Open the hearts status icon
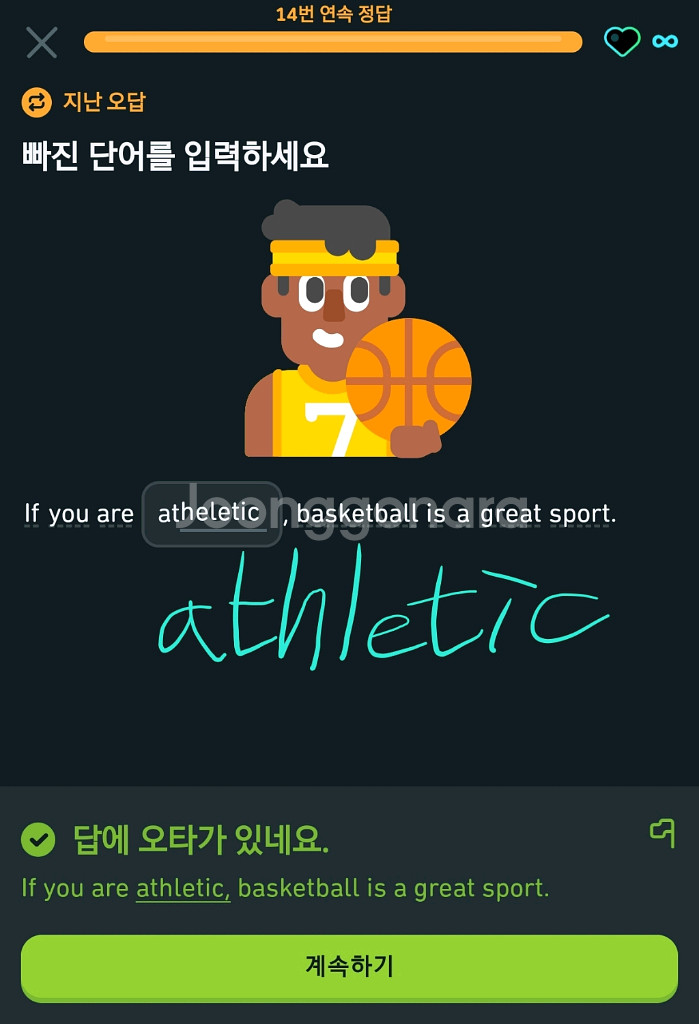Screen dimensions: 699x1024 click(621, 41)
